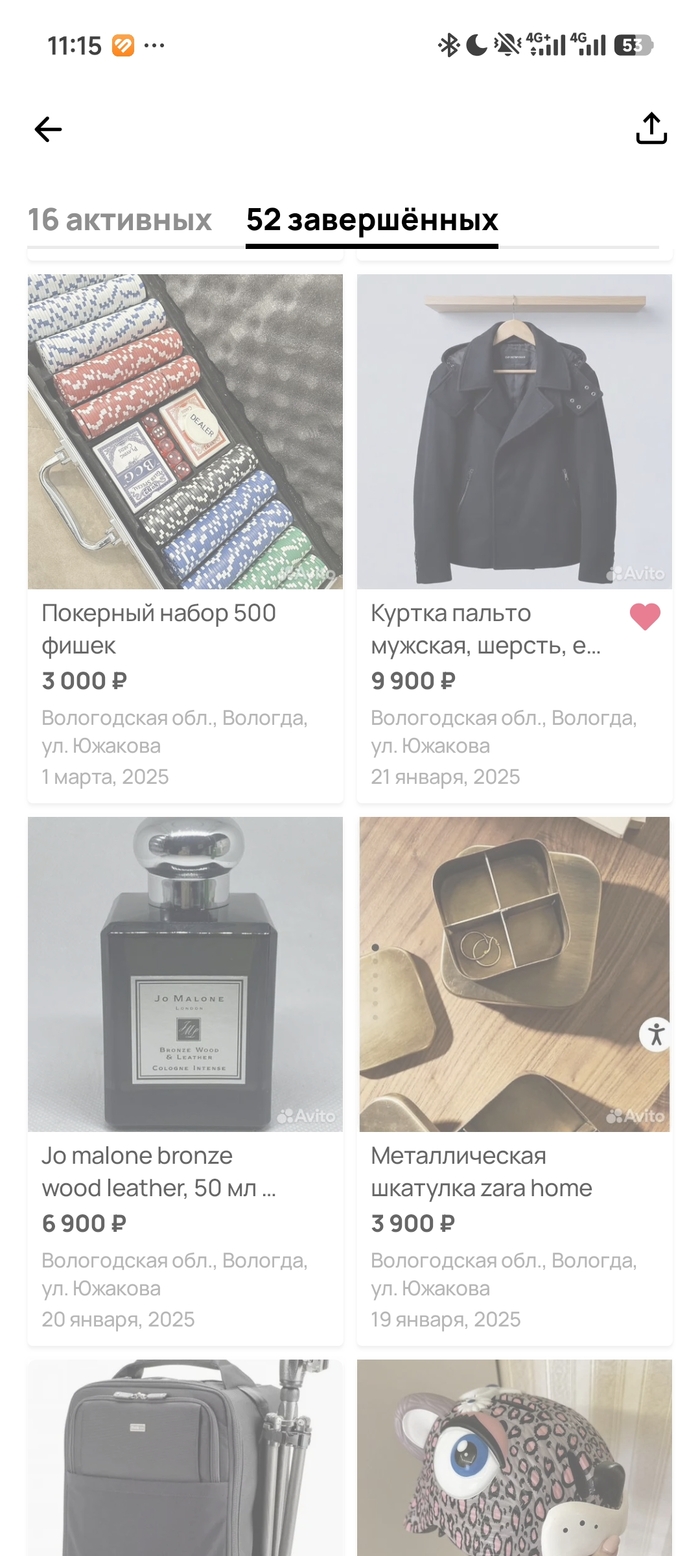The height and width of the screenshot is (1556, 700).
Task: Open the Металлическая шкатулка zara home listing
Action: click(x=514, y=974)
